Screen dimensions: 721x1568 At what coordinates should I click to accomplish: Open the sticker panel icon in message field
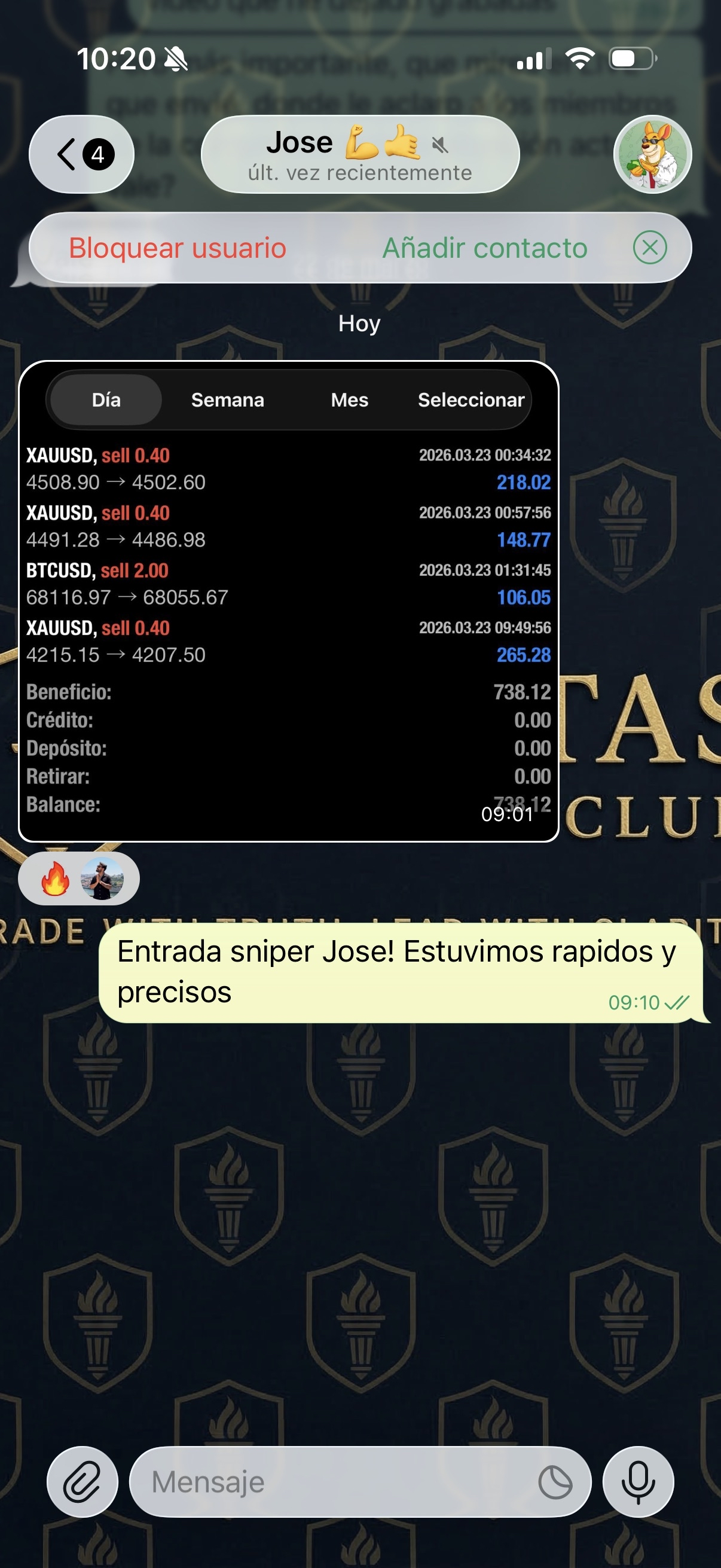point(555,1481)
